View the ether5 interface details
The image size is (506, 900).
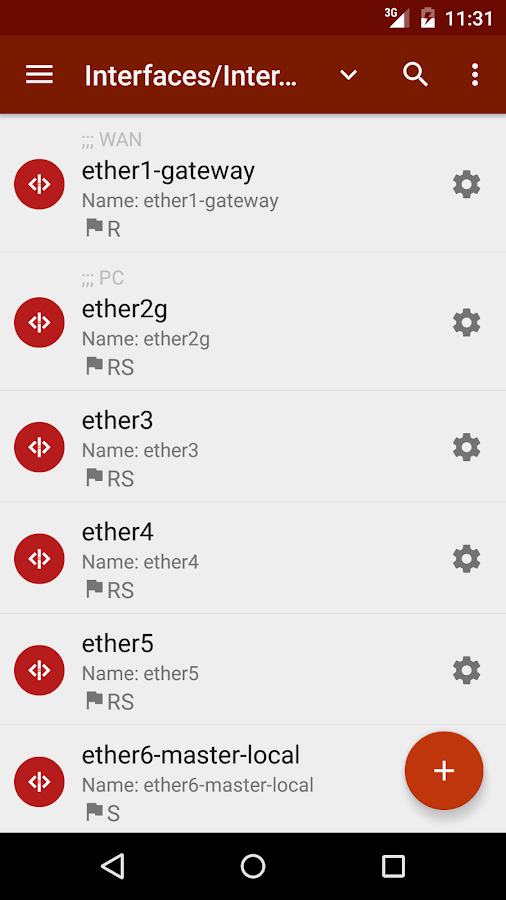253,669
